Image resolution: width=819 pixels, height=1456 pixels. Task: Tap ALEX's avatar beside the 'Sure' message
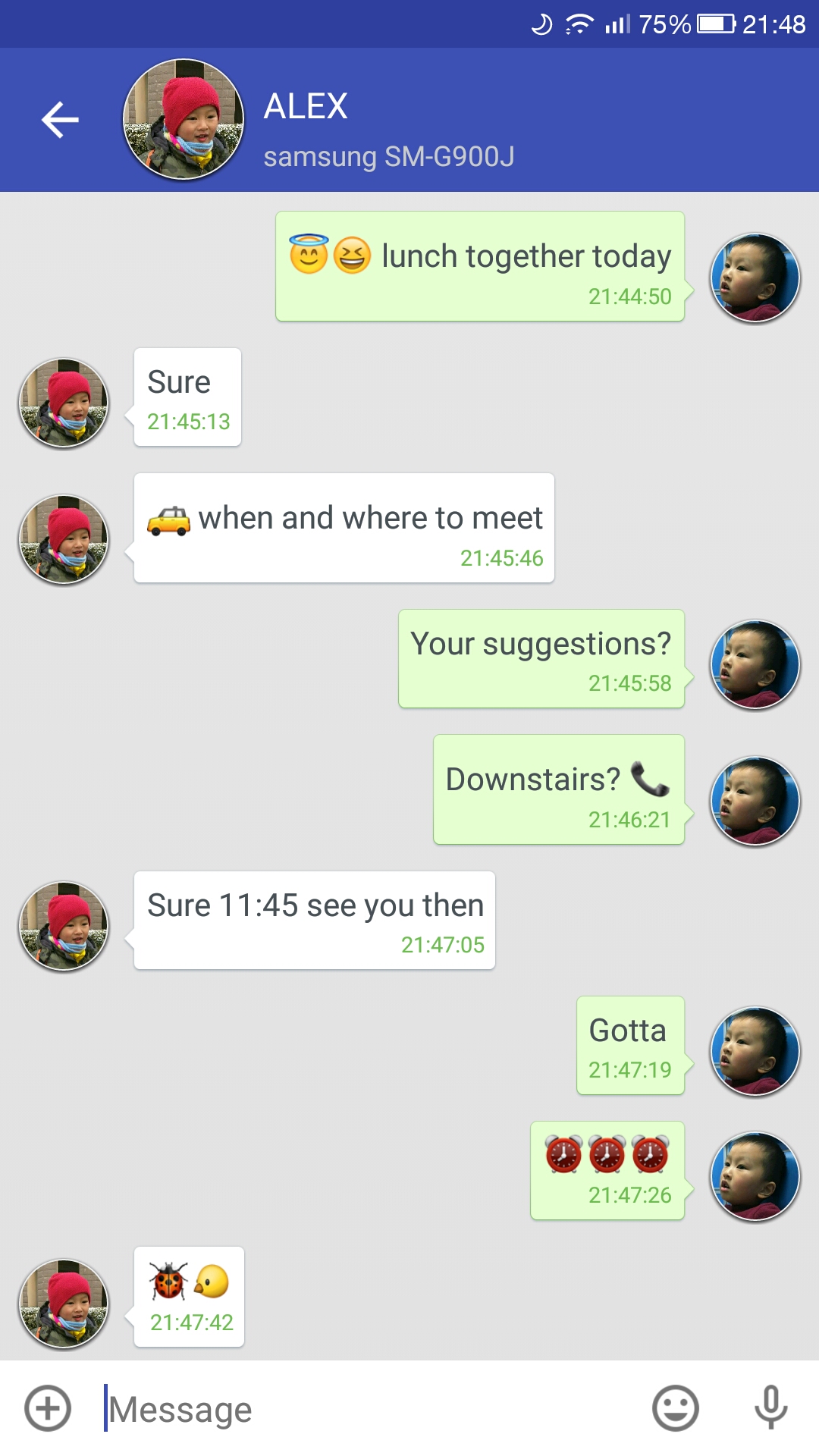pyautogui.click(x=64, y=403)
